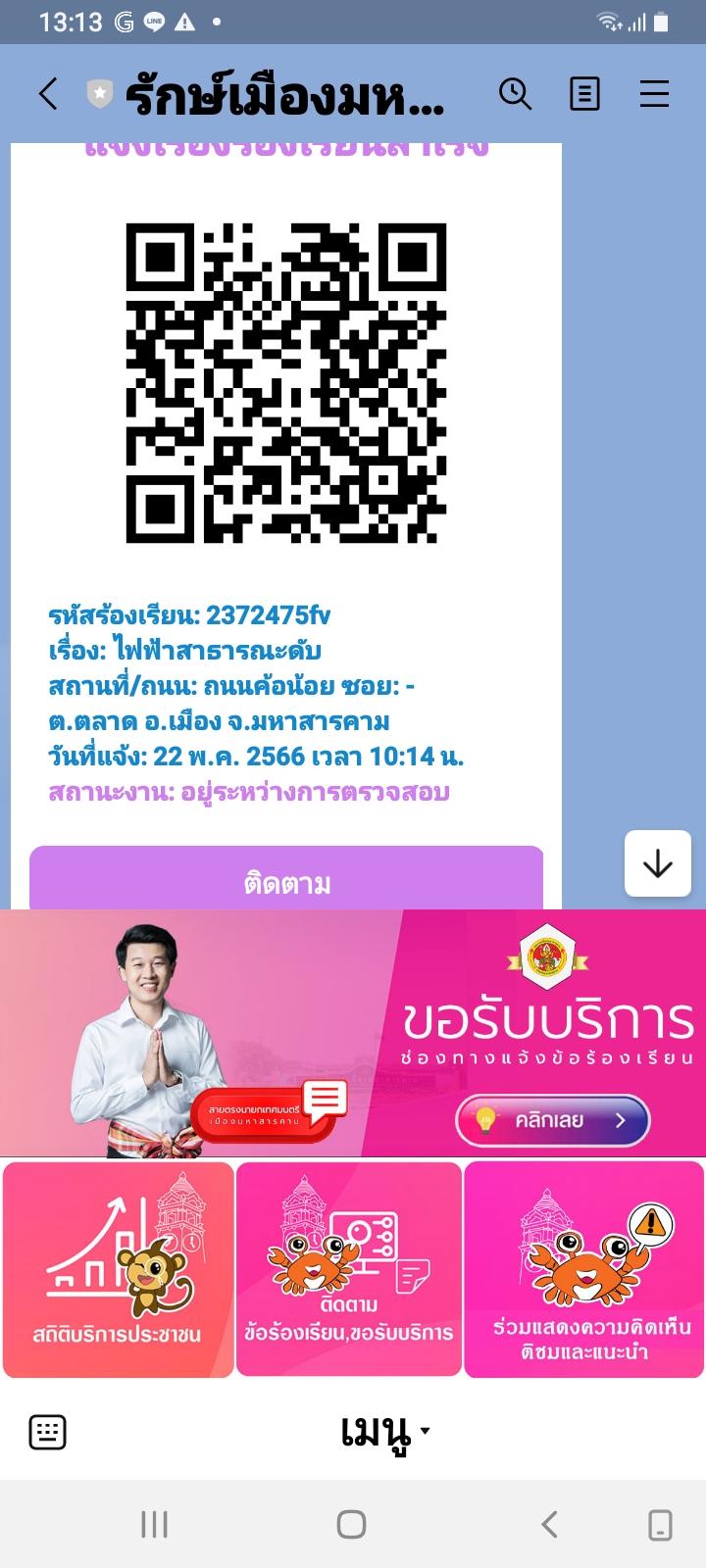Open the recent apps view
The height and width of the screenshot is (1568, 706).
pyautogui.click(x=154, y=1524)
